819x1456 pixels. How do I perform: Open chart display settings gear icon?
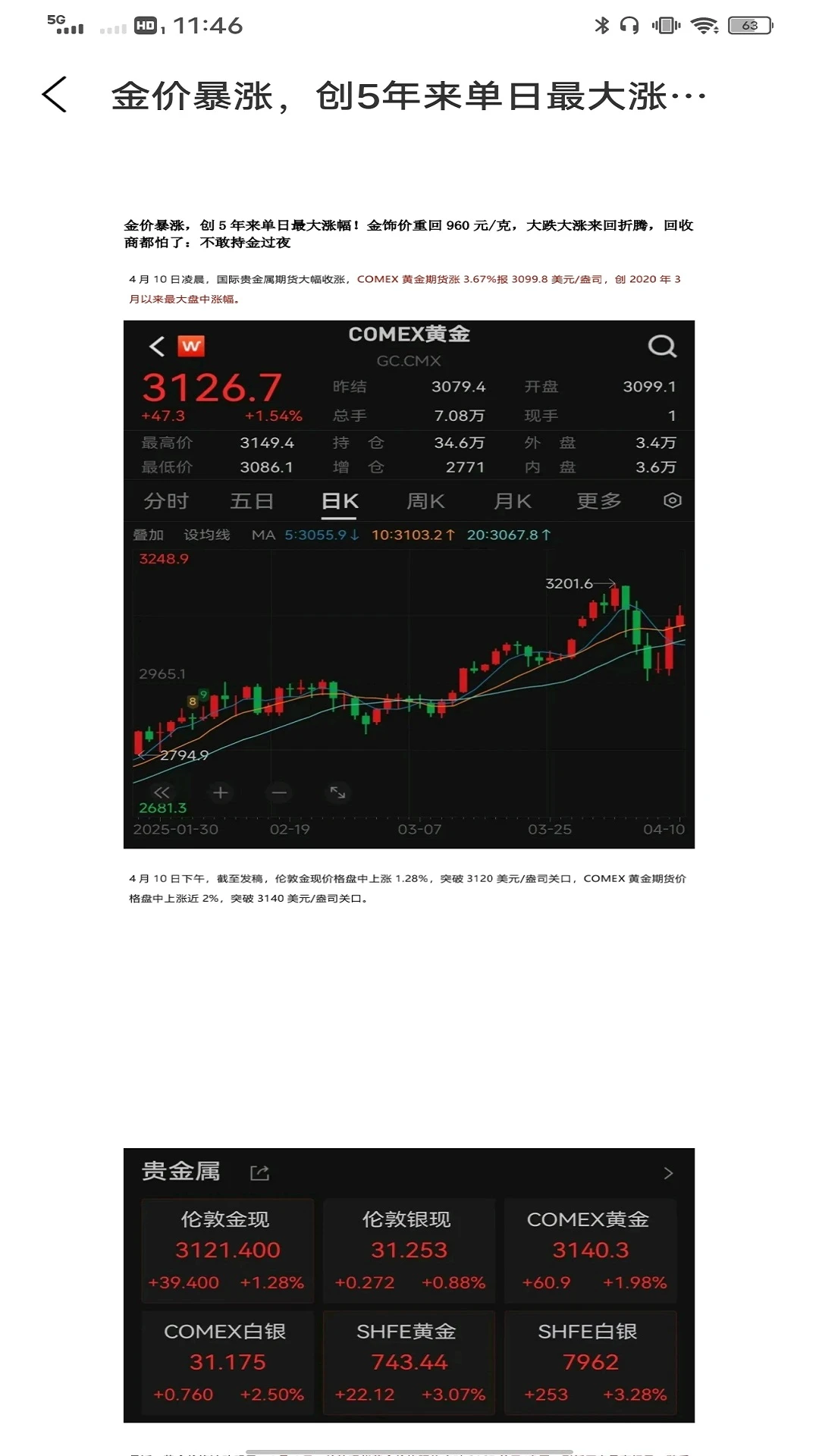coord(670,500)
